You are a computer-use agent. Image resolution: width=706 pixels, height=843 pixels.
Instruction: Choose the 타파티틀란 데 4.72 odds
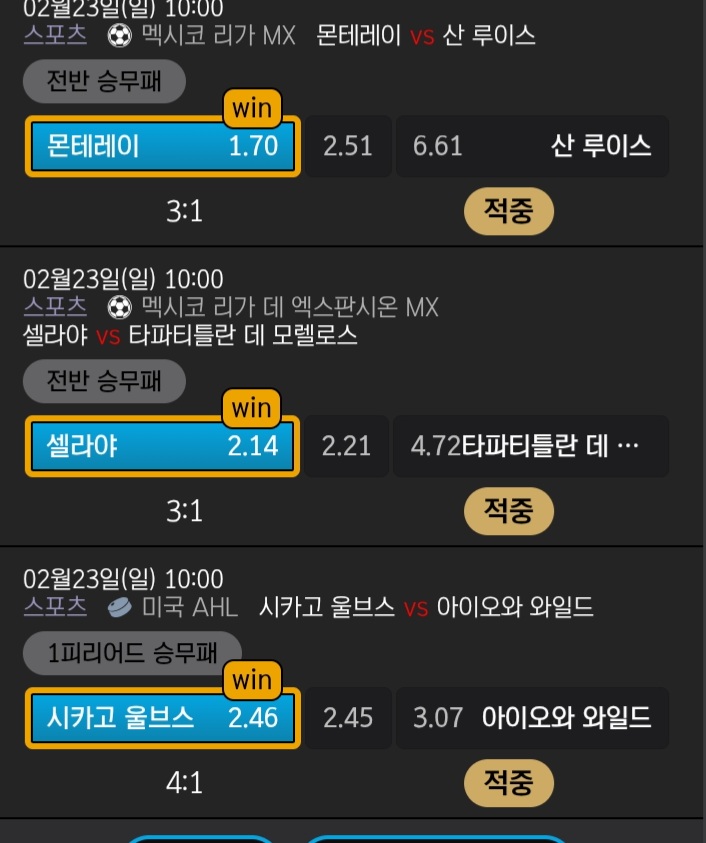coord(530,446)
